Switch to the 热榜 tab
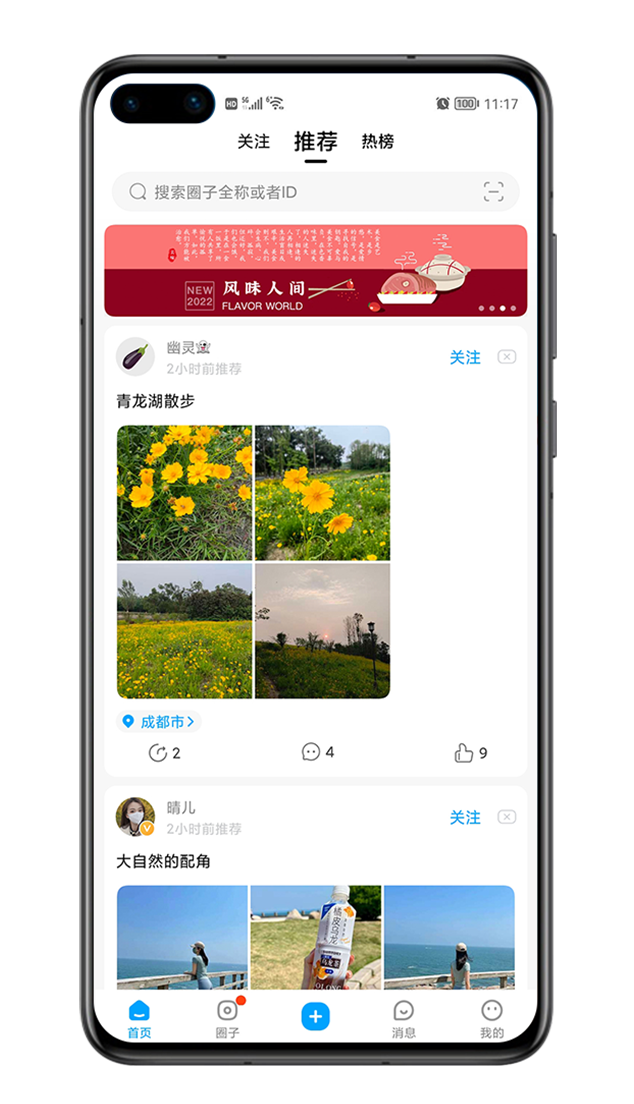634x1104 pixels. click(377, 142)
